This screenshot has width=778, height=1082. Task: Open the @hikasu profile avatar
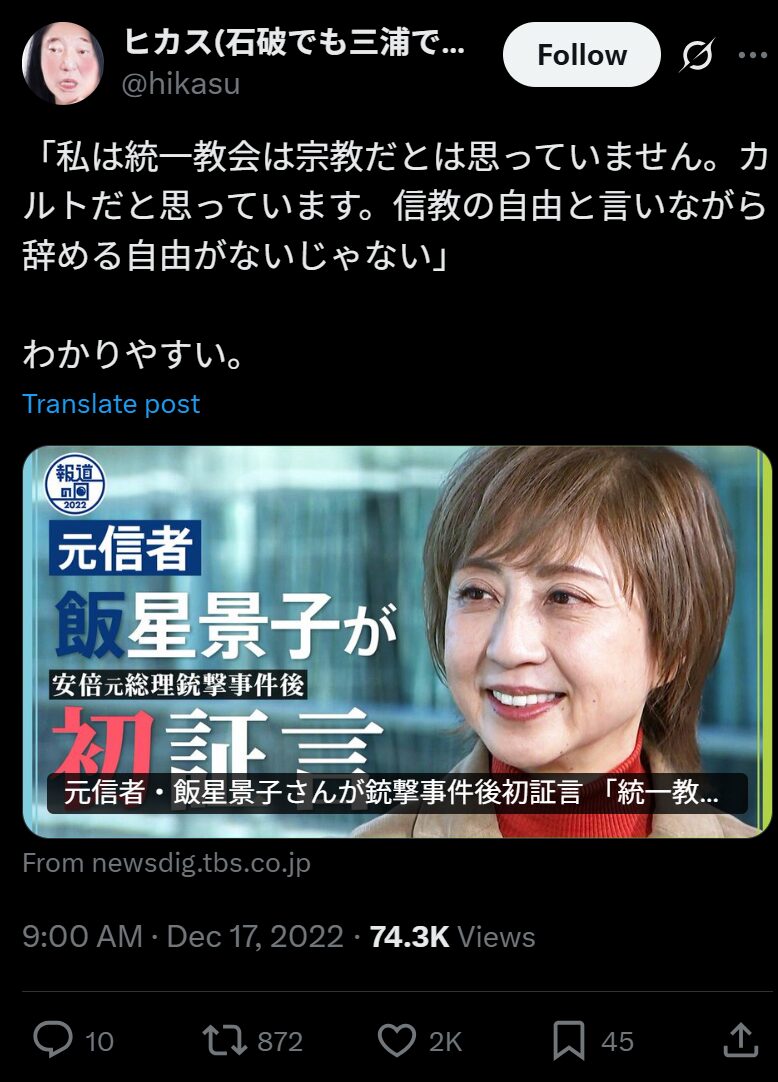[x=63, y=63]
